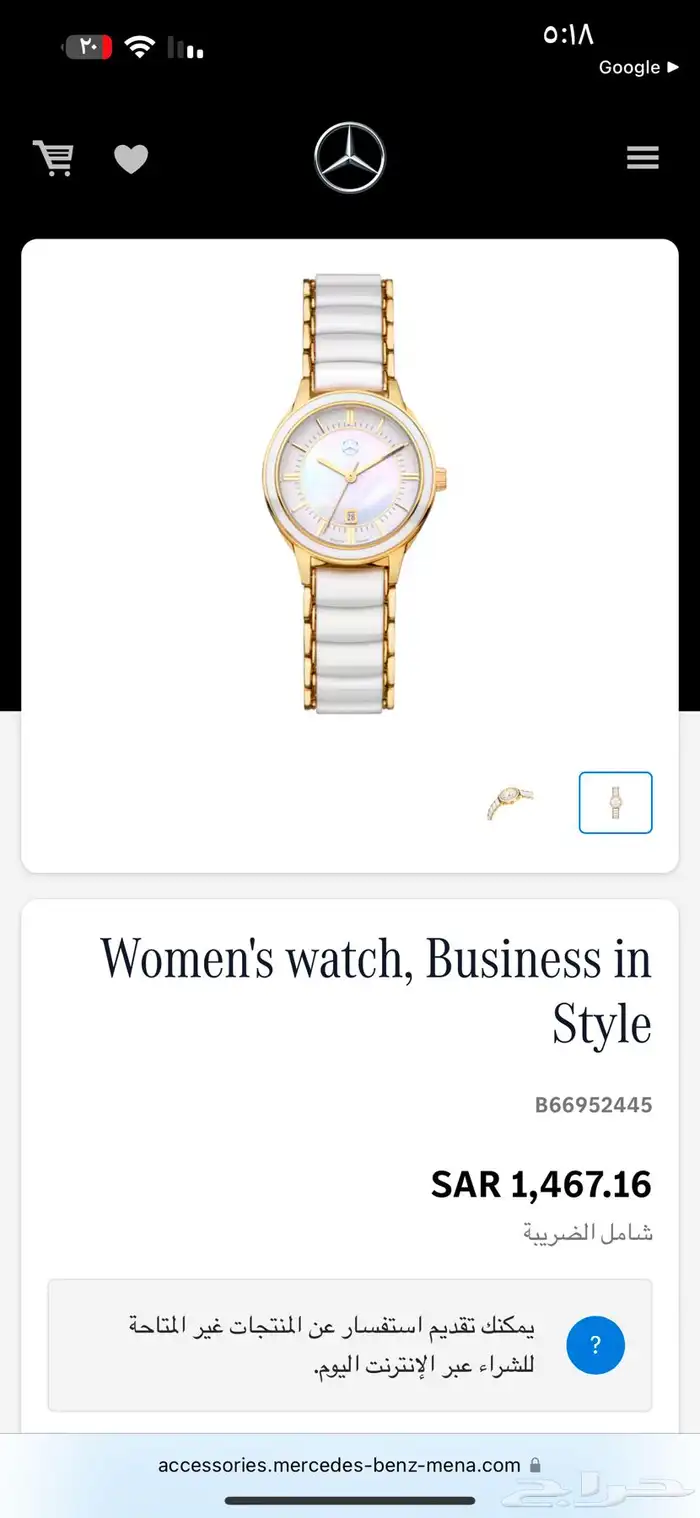Image resolution: width=700 pixels, height=1518 pixels.
Task: Select the angled watch thumbnail
Action: [x=509, y=802]
